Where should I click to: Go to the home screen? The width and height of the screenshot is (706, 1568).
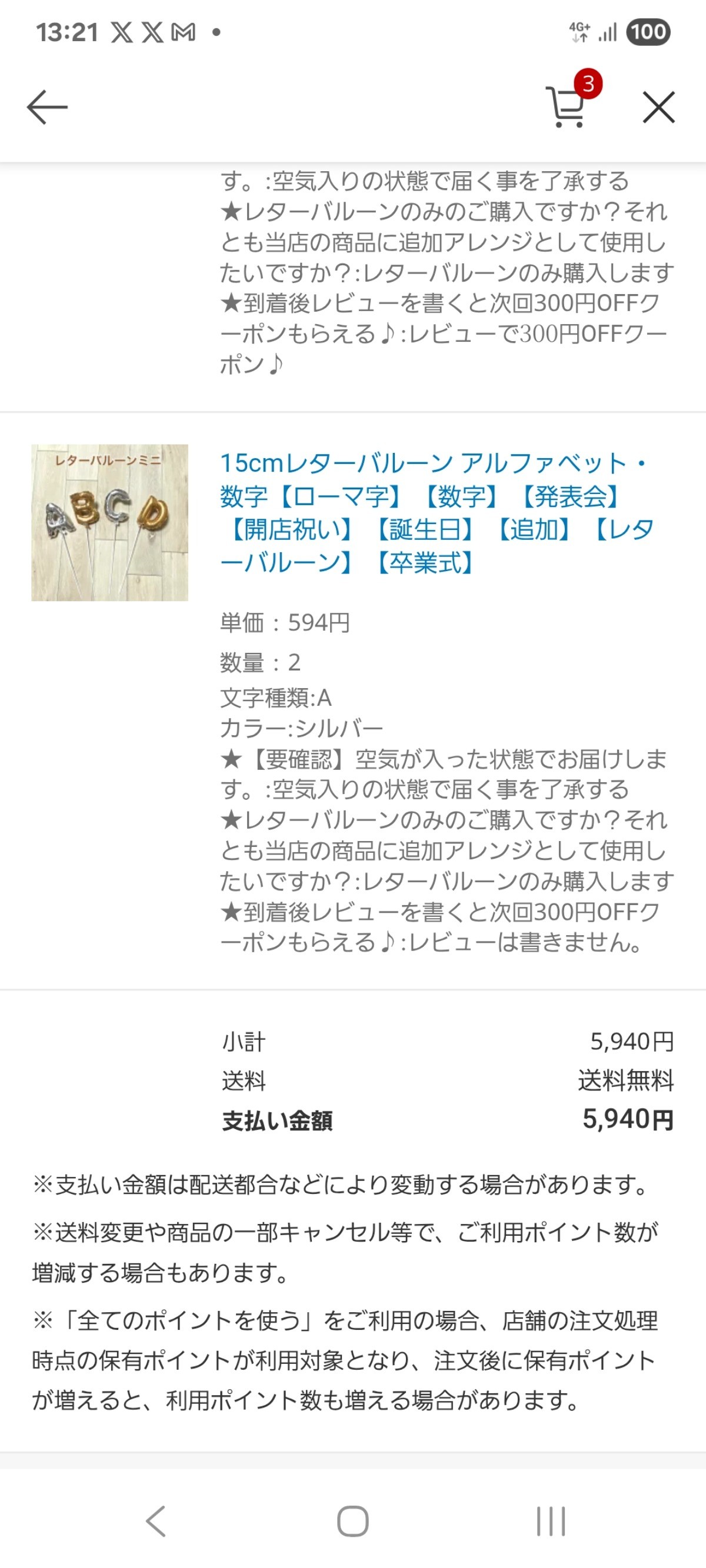352,1521
